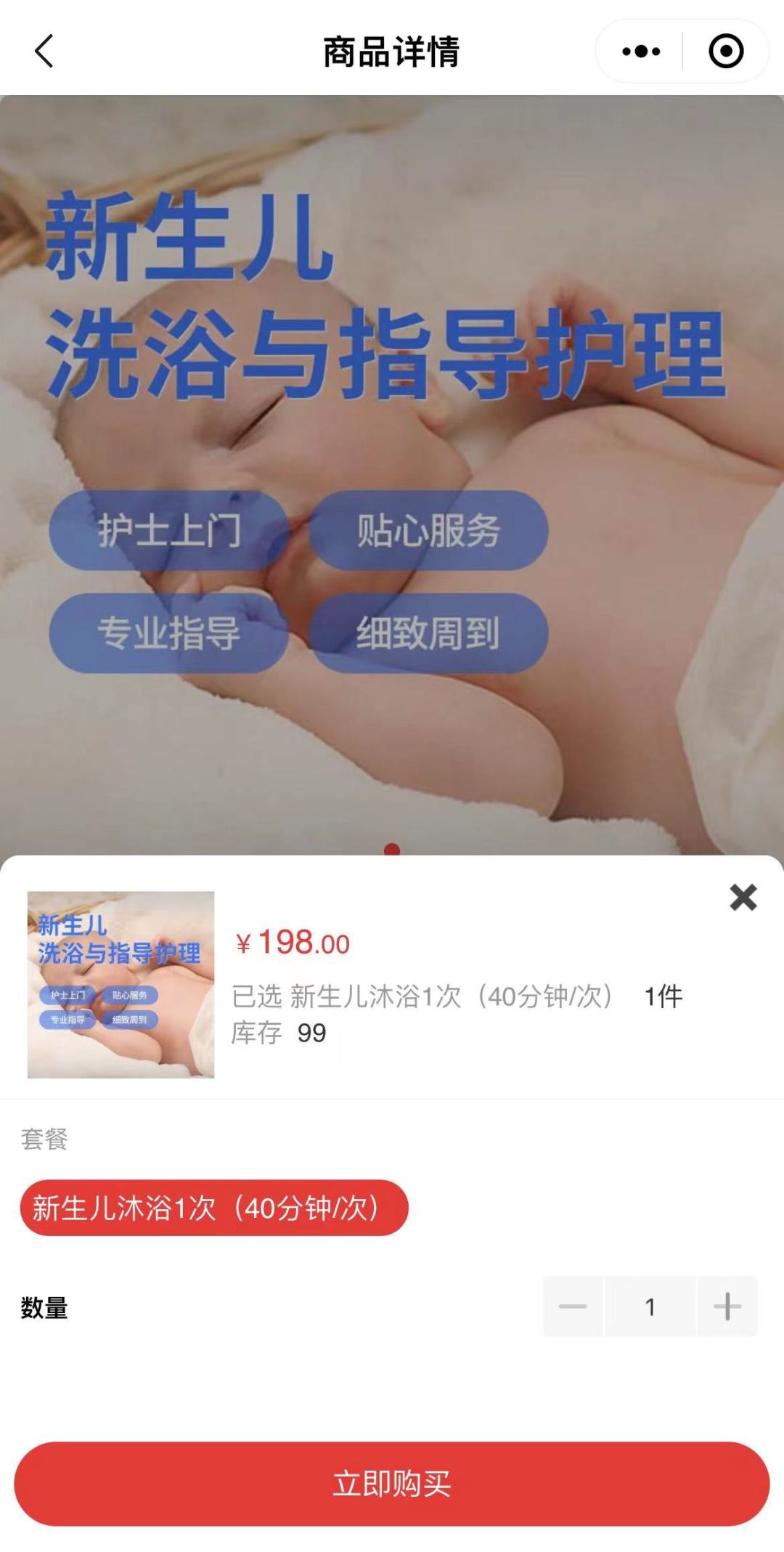Select the 新生儿沐浴1次 (40分钟/次) package
Screen dimensions: 784x1552
pyautogui.click(x=214, y=1208)
